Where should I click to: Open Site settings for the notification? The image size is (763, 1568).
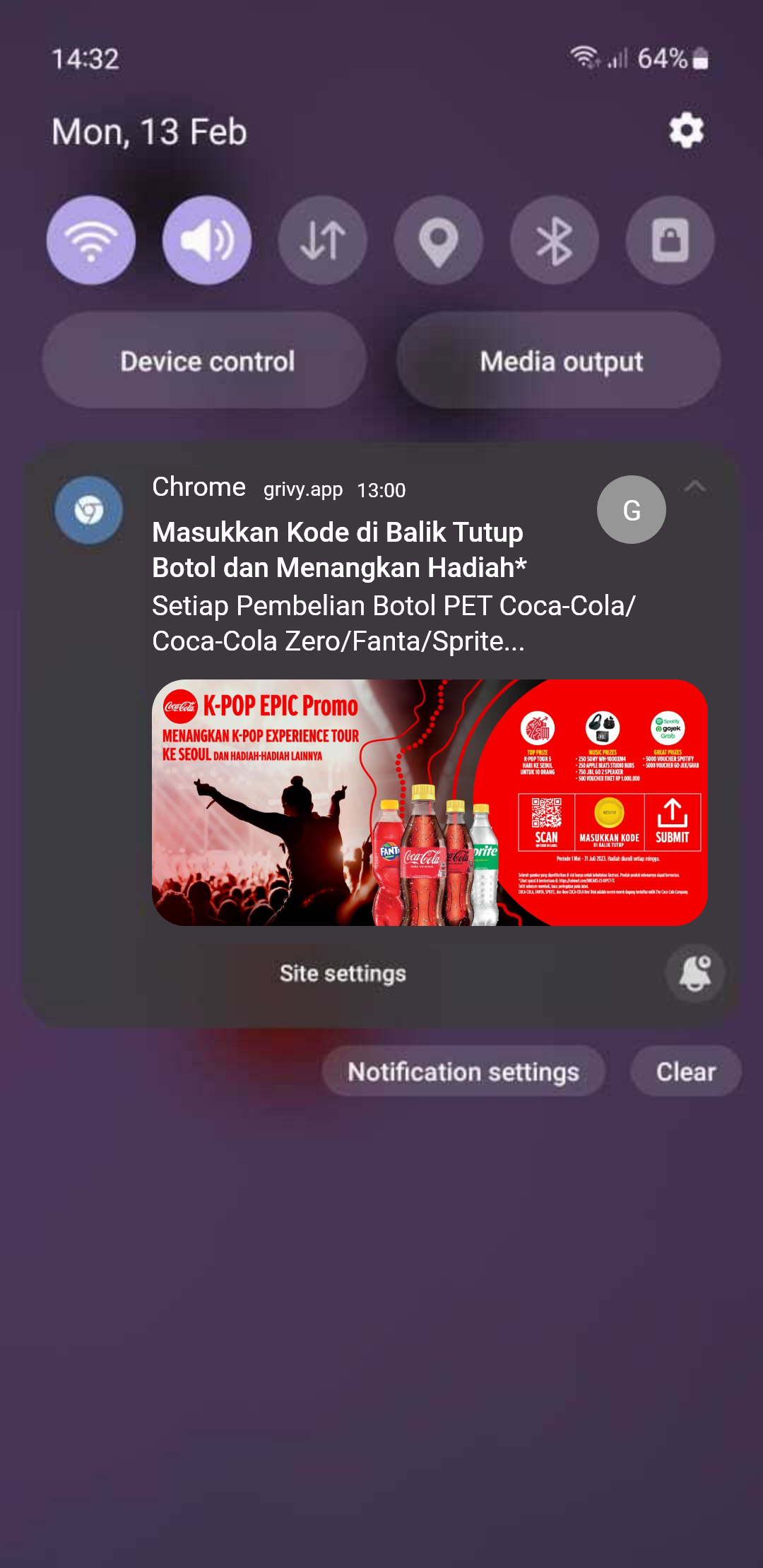point(343,973)
